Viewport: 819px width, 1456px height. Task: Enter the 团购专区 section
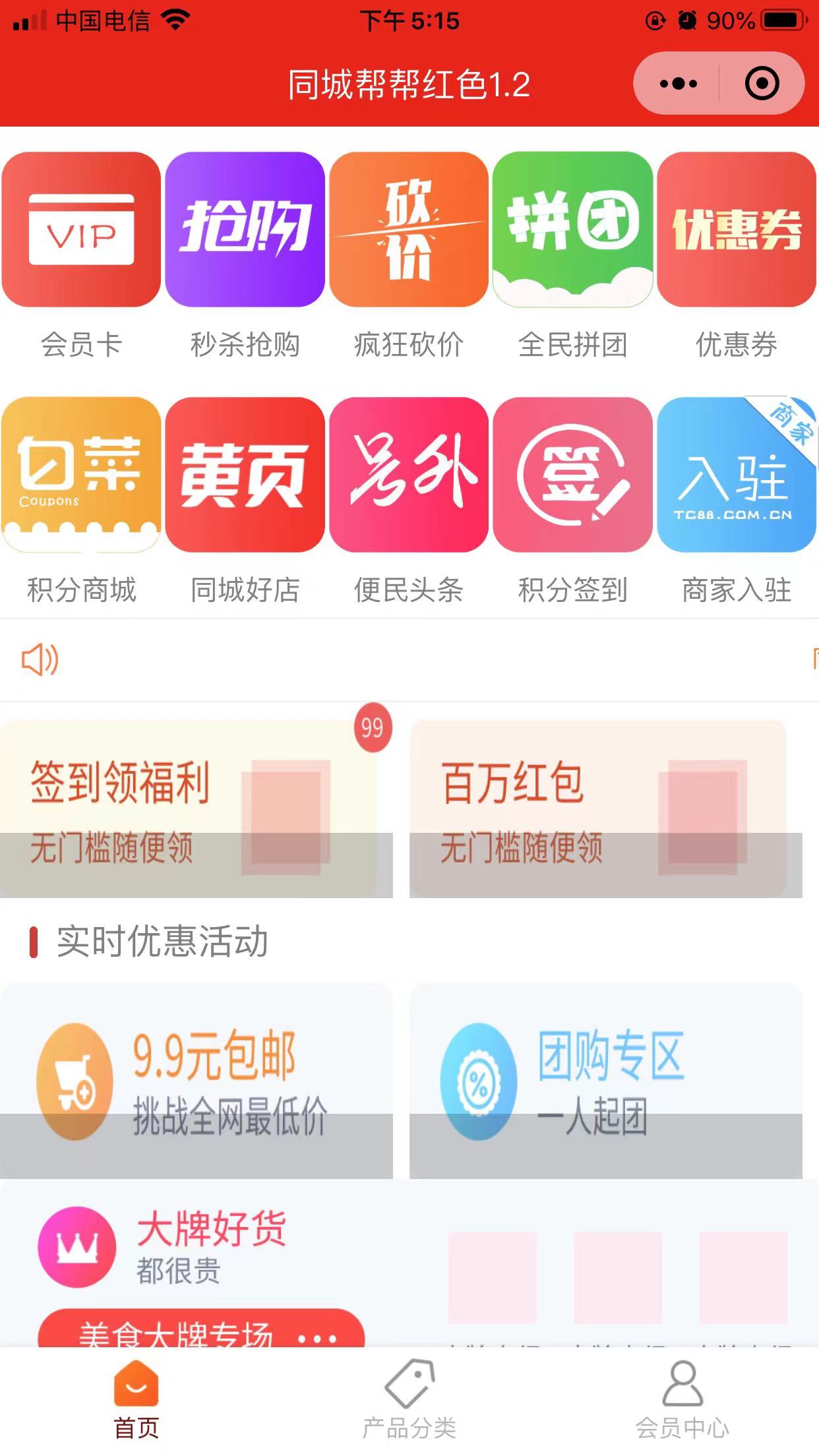tap(605, 1081)
